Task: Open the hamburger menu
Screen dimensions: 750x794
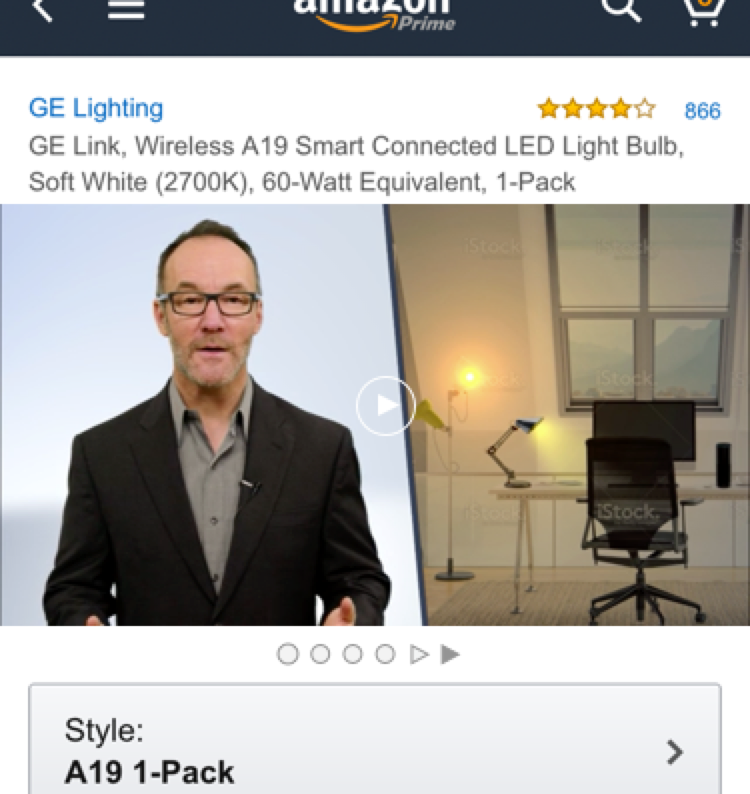Action: 126,10
